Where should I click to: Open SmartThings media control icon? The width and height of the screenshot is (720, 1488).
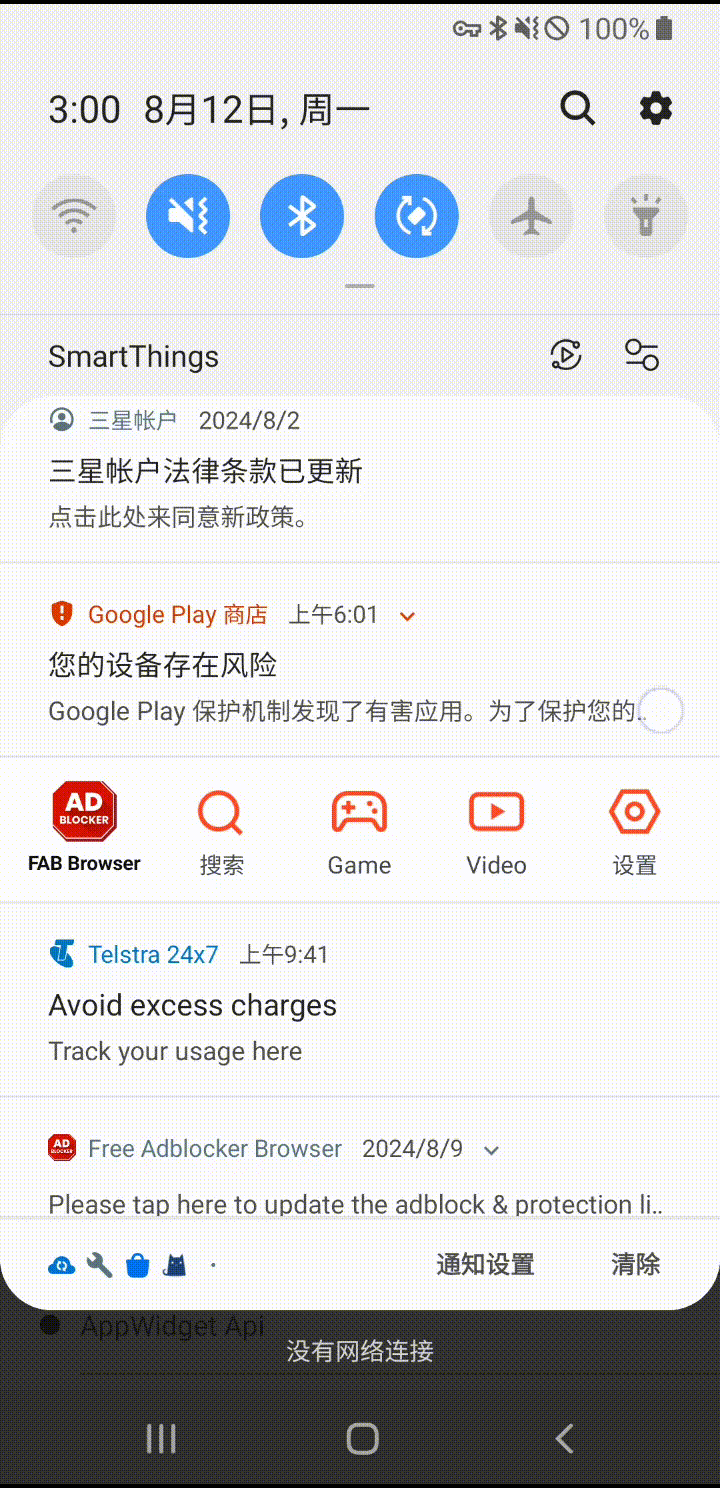(566, 355)
